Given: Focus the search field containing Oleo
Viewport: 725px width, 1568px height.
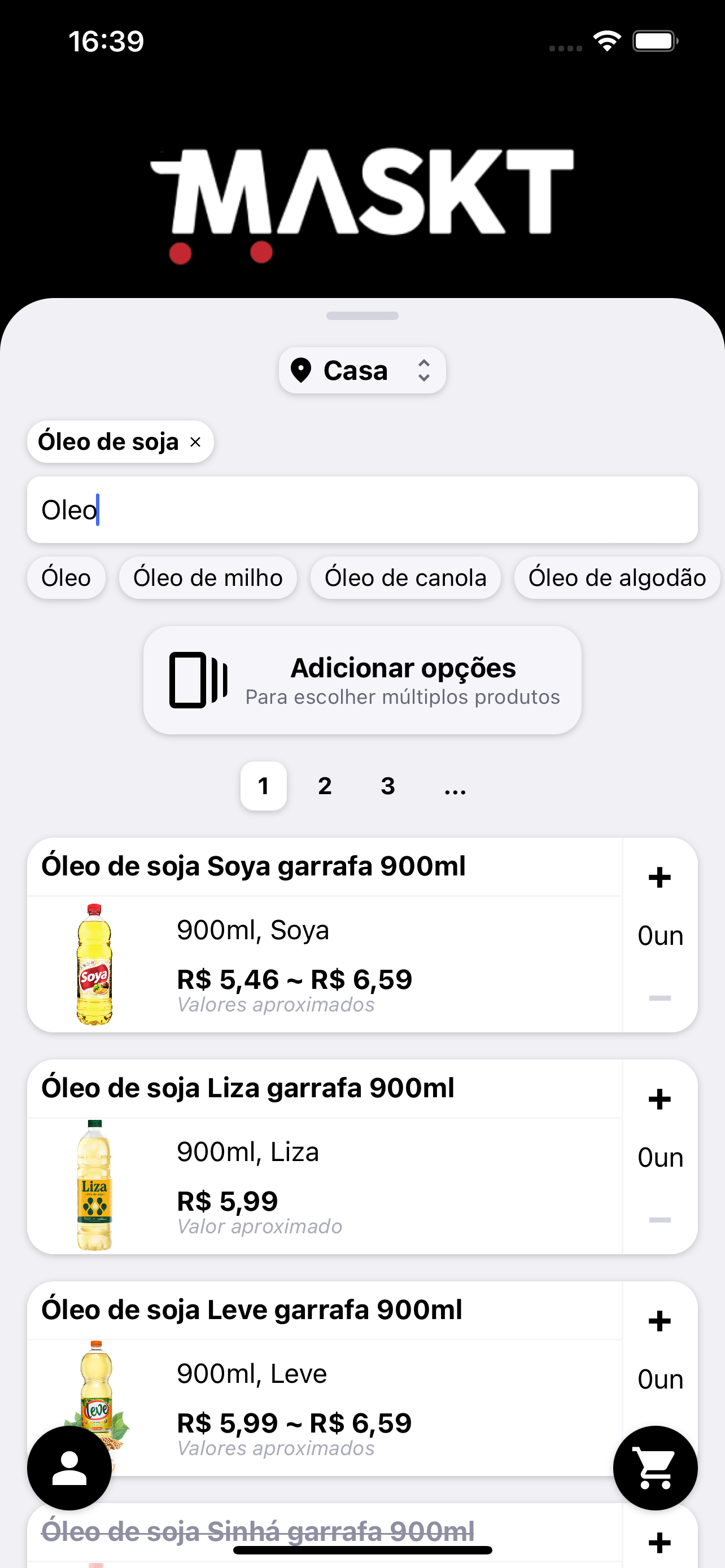Looking at the screenshot, I should click(362, 510).
